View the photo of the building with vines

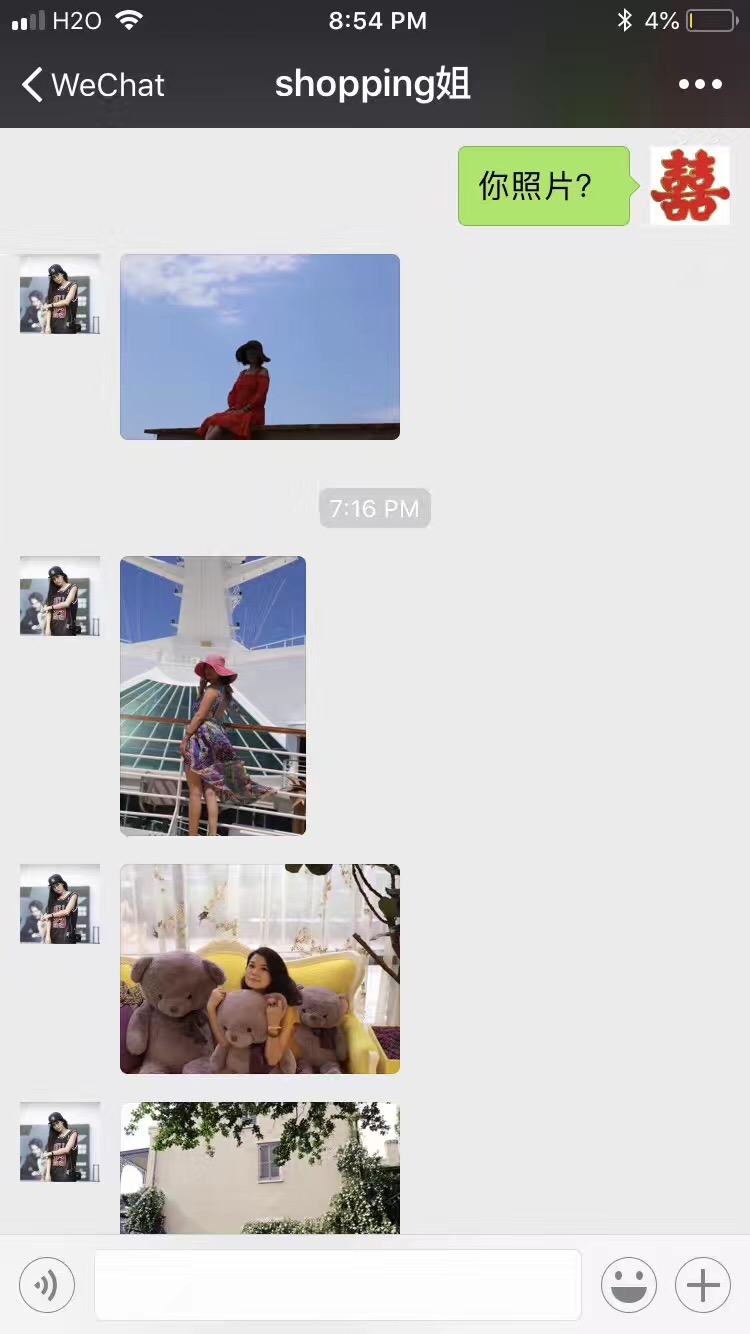click(260, 1168)
